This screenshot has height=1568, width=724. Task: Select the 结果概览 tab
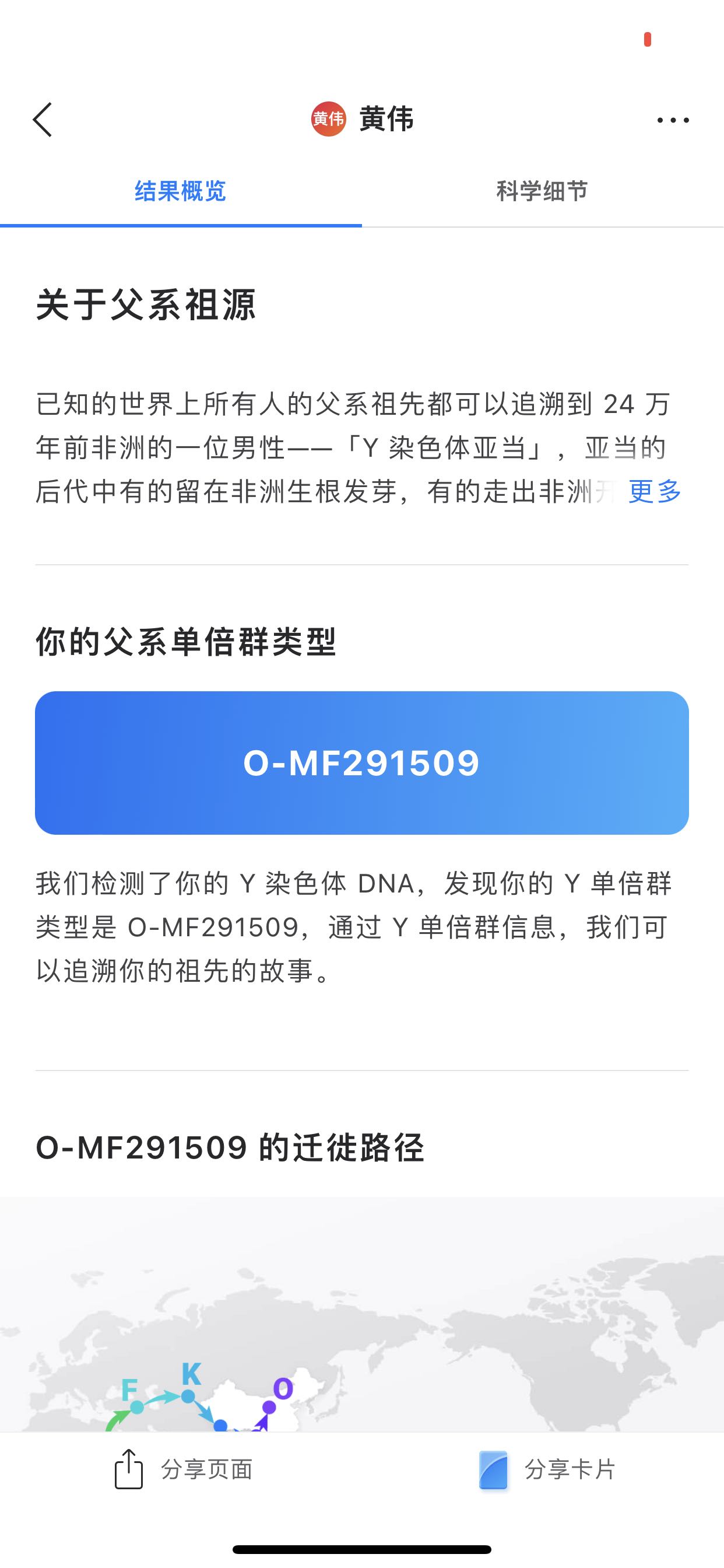[x=181, y=191]
